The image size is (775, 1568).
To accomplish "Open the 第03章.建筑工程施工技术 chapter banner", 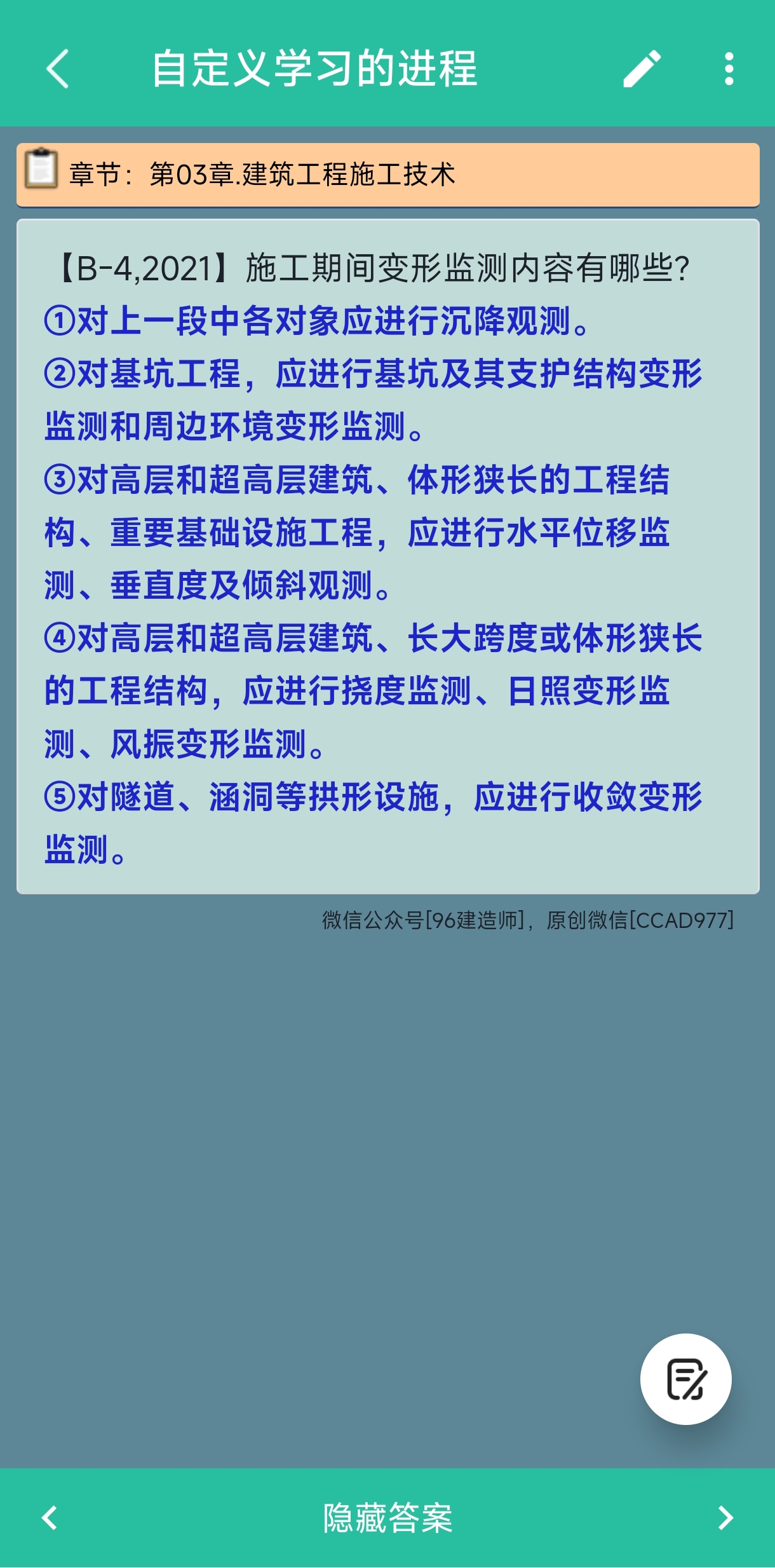I will [x=388, y=175].
